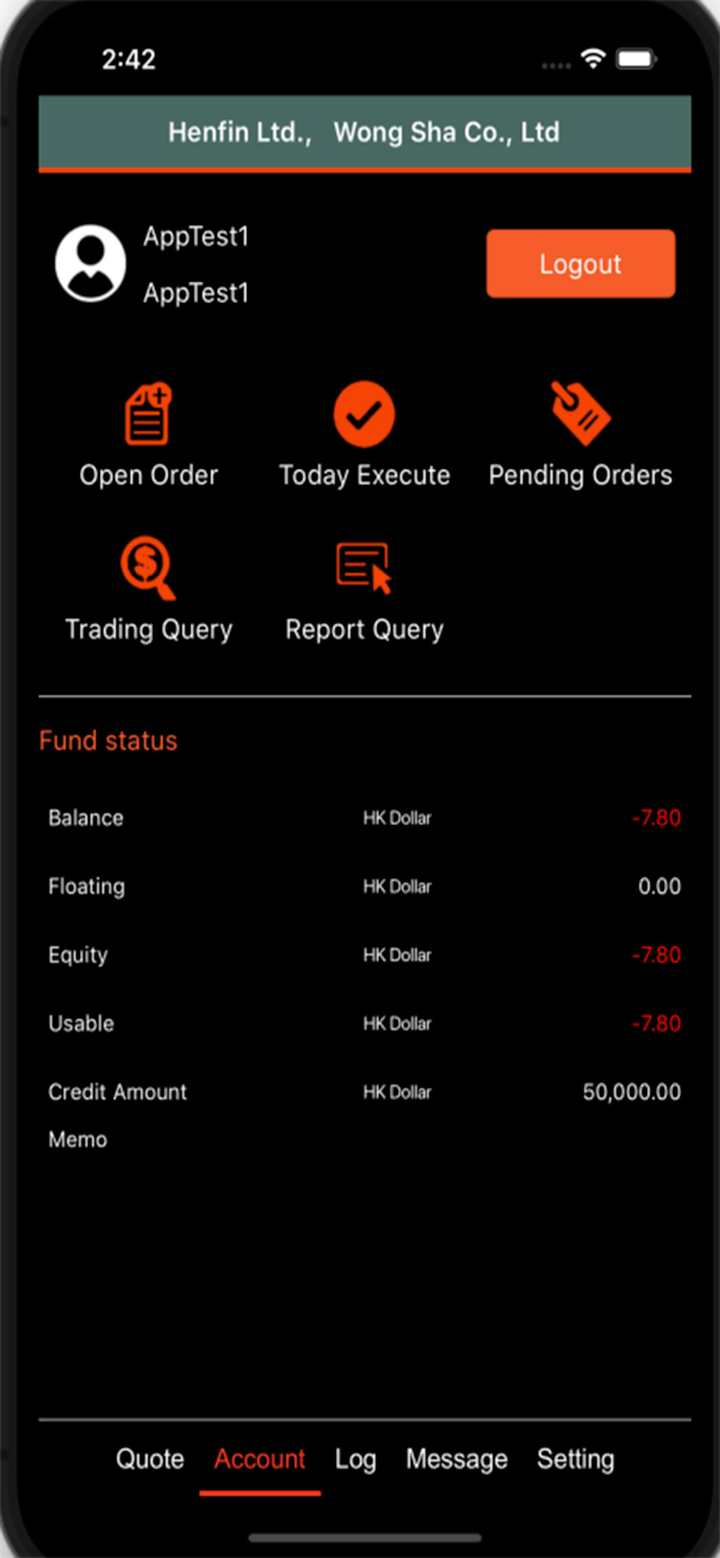Switch to the Log tab
This screenshot has width=720, height=1558.
355,1459
